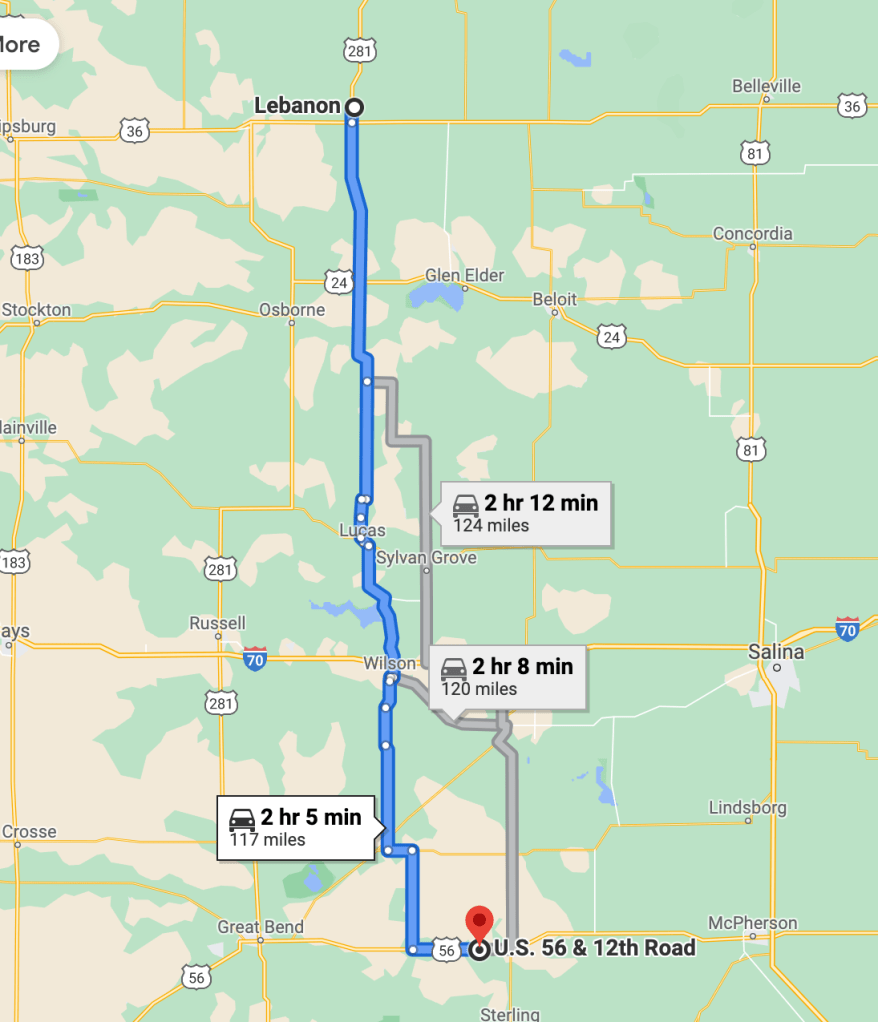Tap the red destination pin
Viewport: 878px width, 1022px height.
pyautogui.click(x=480, y=923)
